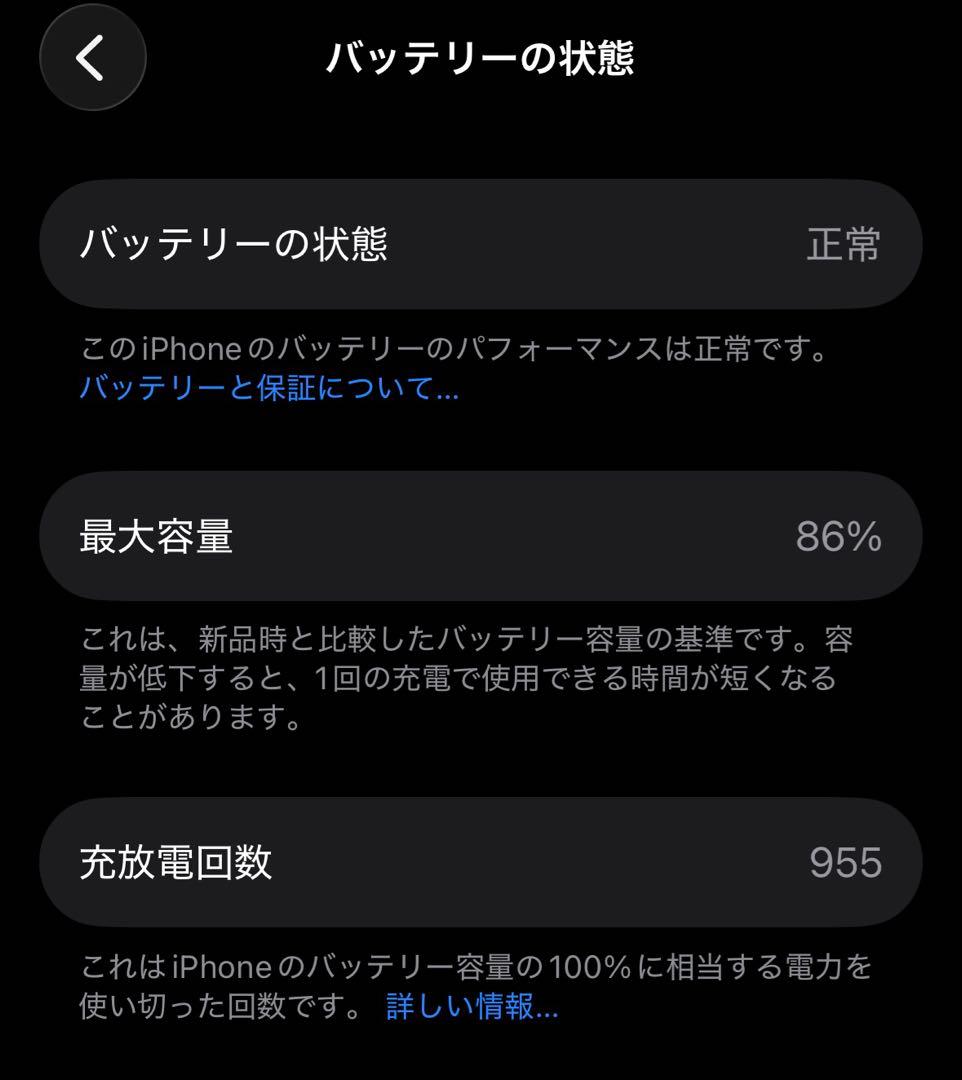The image size is (962, 1080).
Task: Select the バッテリーの状態 row showing 正常
Action: [480, 244]
